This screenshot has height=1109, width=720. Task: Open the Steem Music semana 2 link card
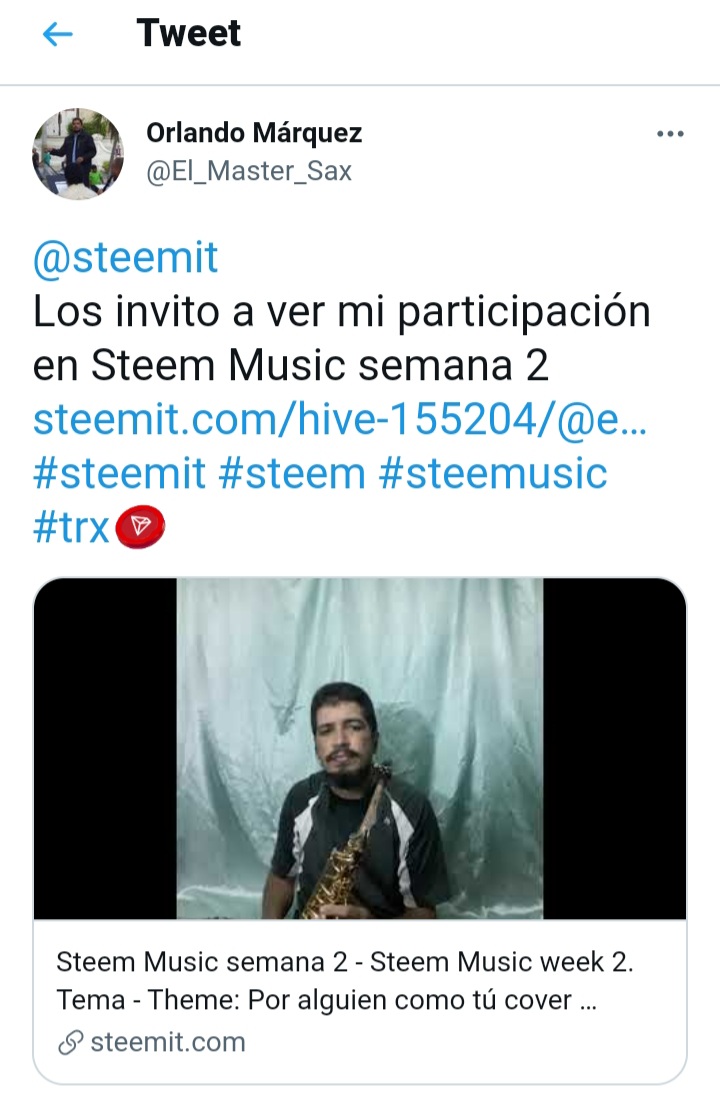tap(360, 830)
